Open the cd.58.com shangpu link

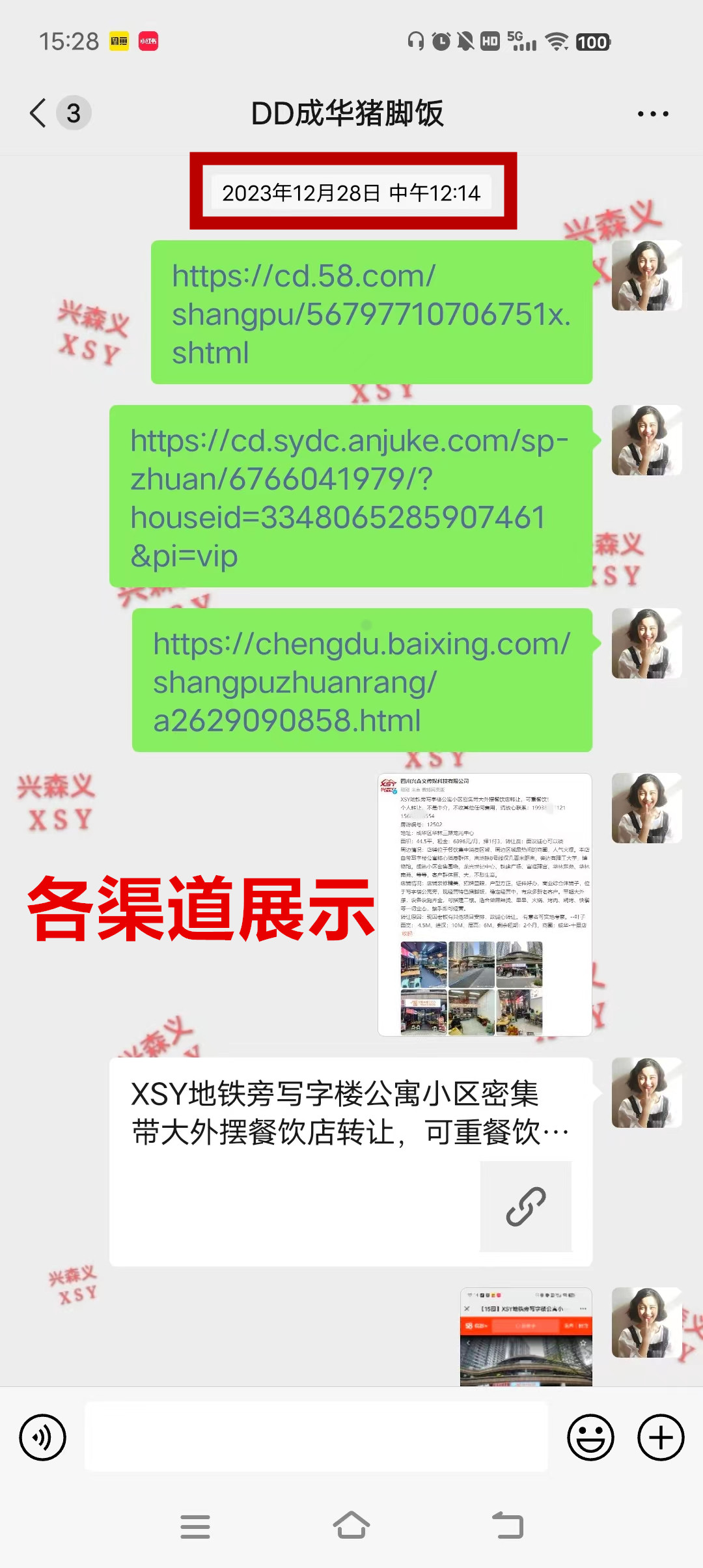pos(371,313)
